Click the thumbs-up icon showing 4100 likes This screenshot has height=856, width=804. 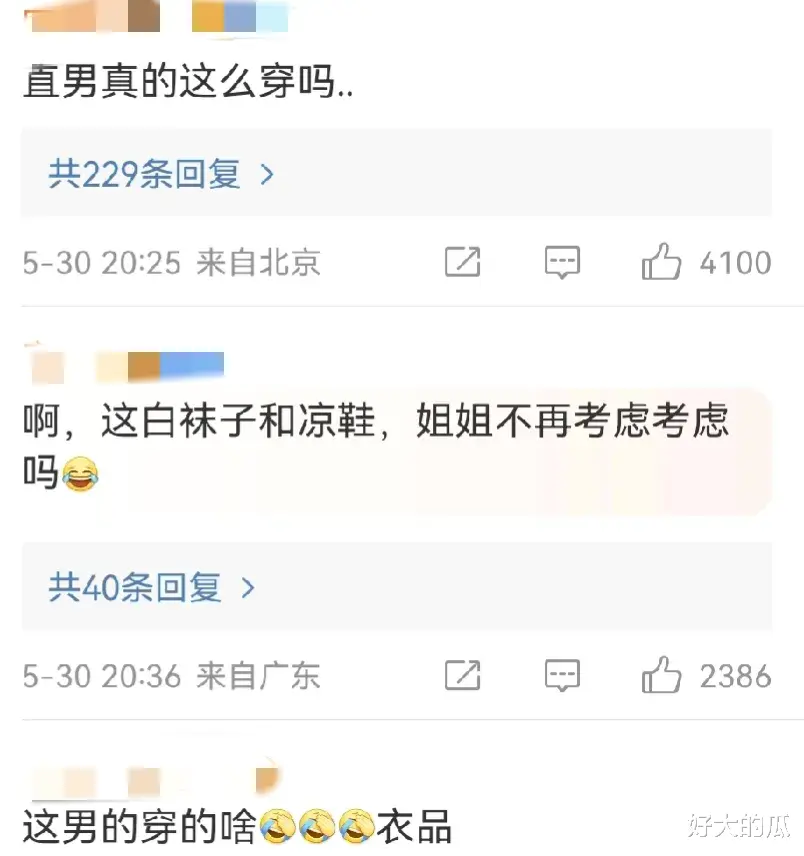661,262
